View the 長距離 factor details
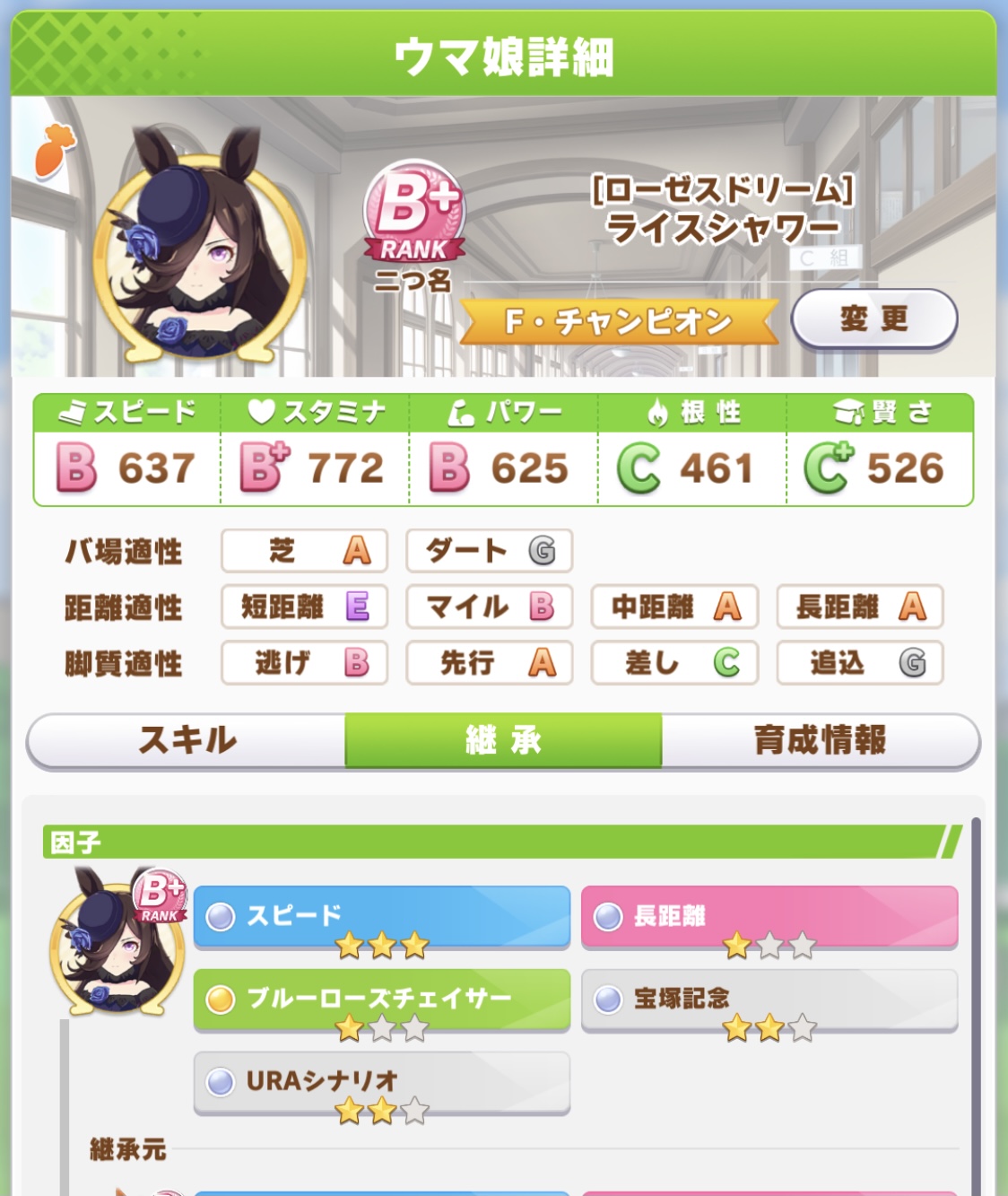 (769, 917)
